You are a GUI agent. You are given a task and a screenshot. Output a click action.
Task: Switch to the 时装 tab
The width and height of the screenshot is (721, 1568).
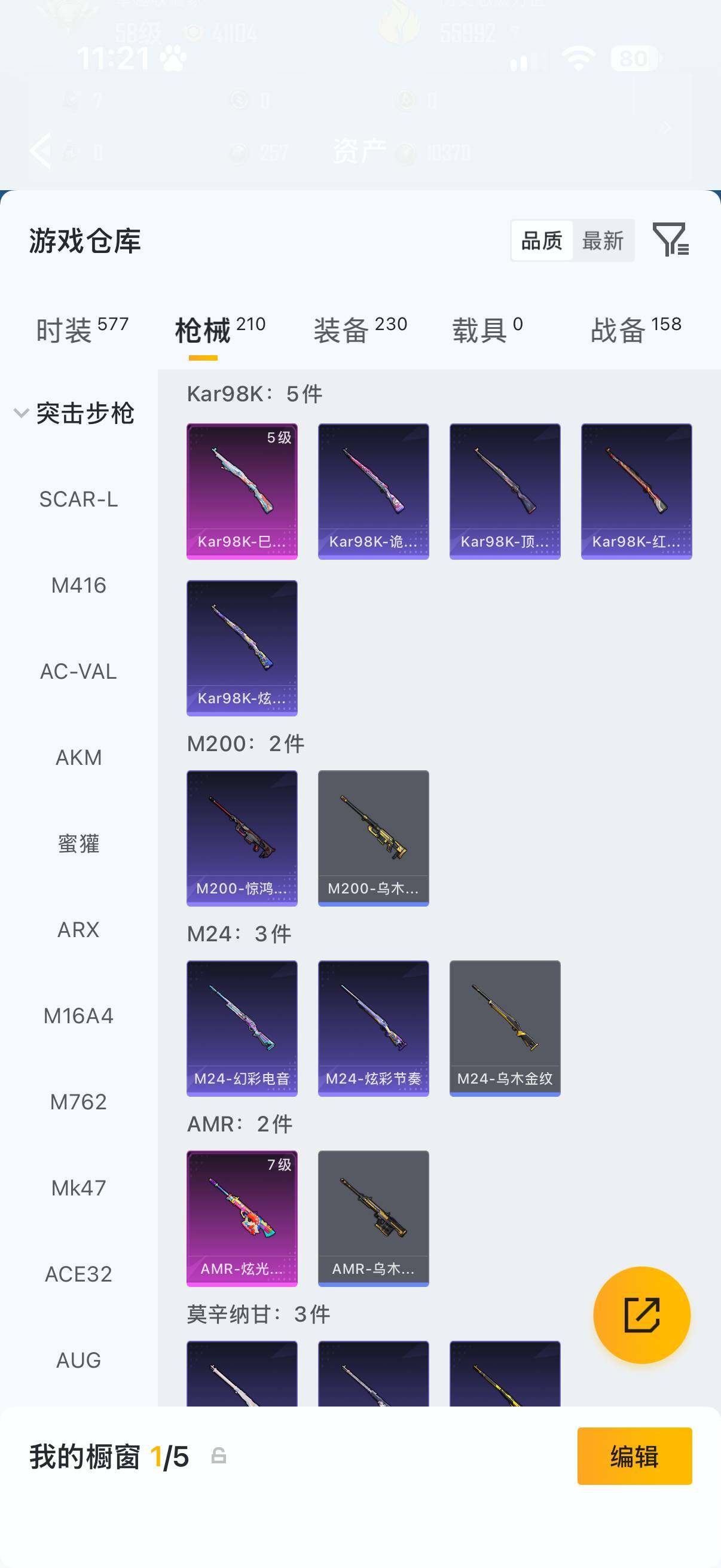pyautogui.click(x=82, y=330)
